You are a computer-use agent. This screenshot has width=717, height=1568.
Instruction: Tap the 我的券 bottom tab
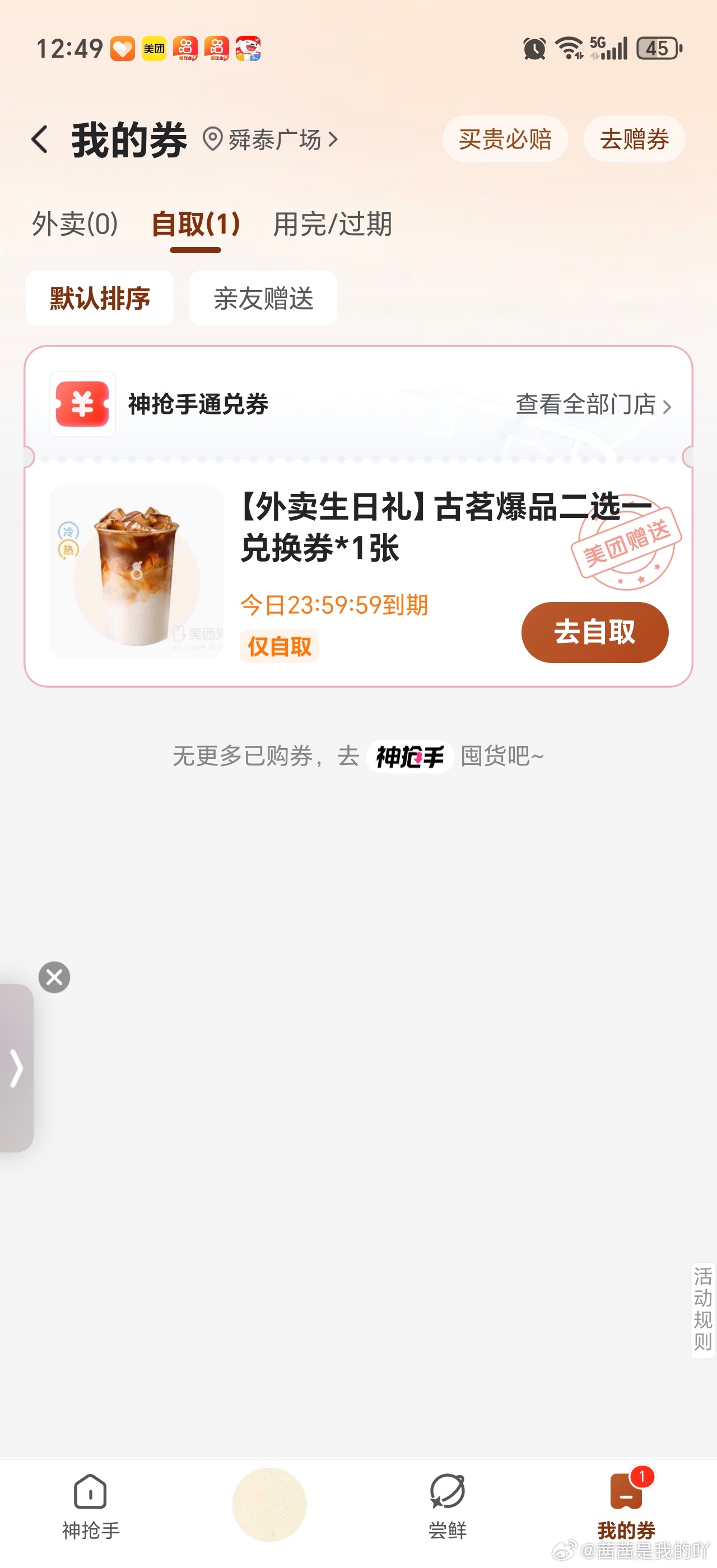pos(626,1505)
